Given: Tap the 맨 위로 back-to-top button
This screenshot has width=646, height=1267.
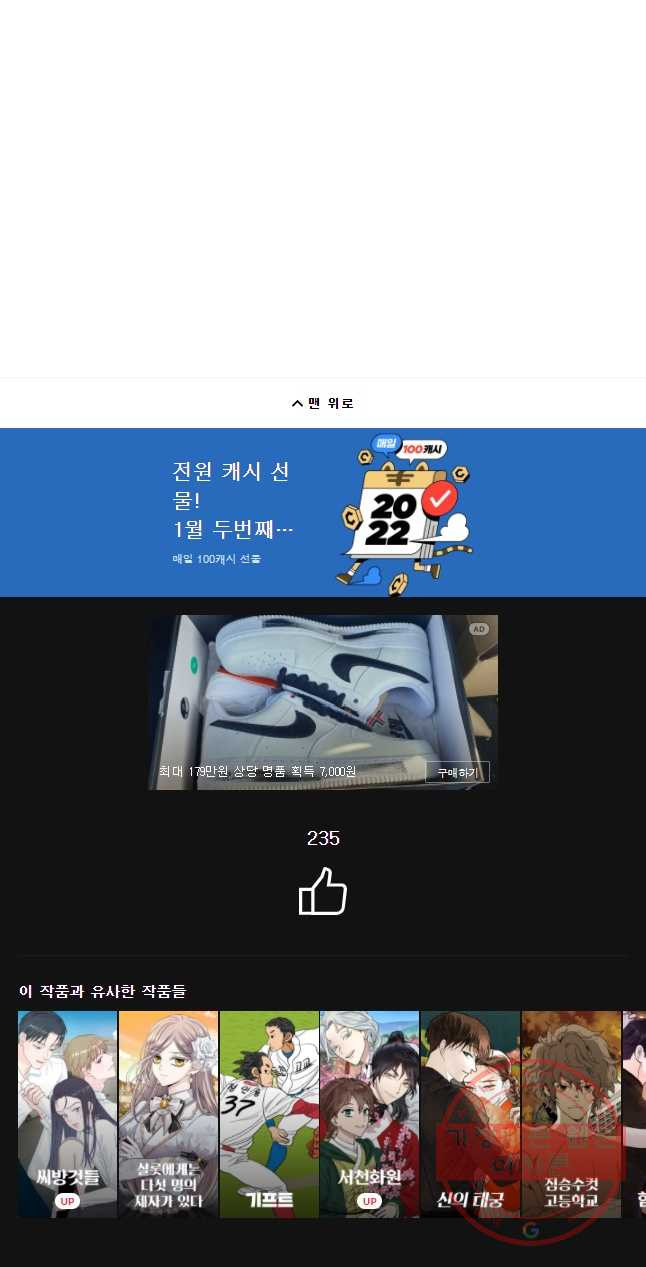Looking at the screenshot, I should 322,403.
